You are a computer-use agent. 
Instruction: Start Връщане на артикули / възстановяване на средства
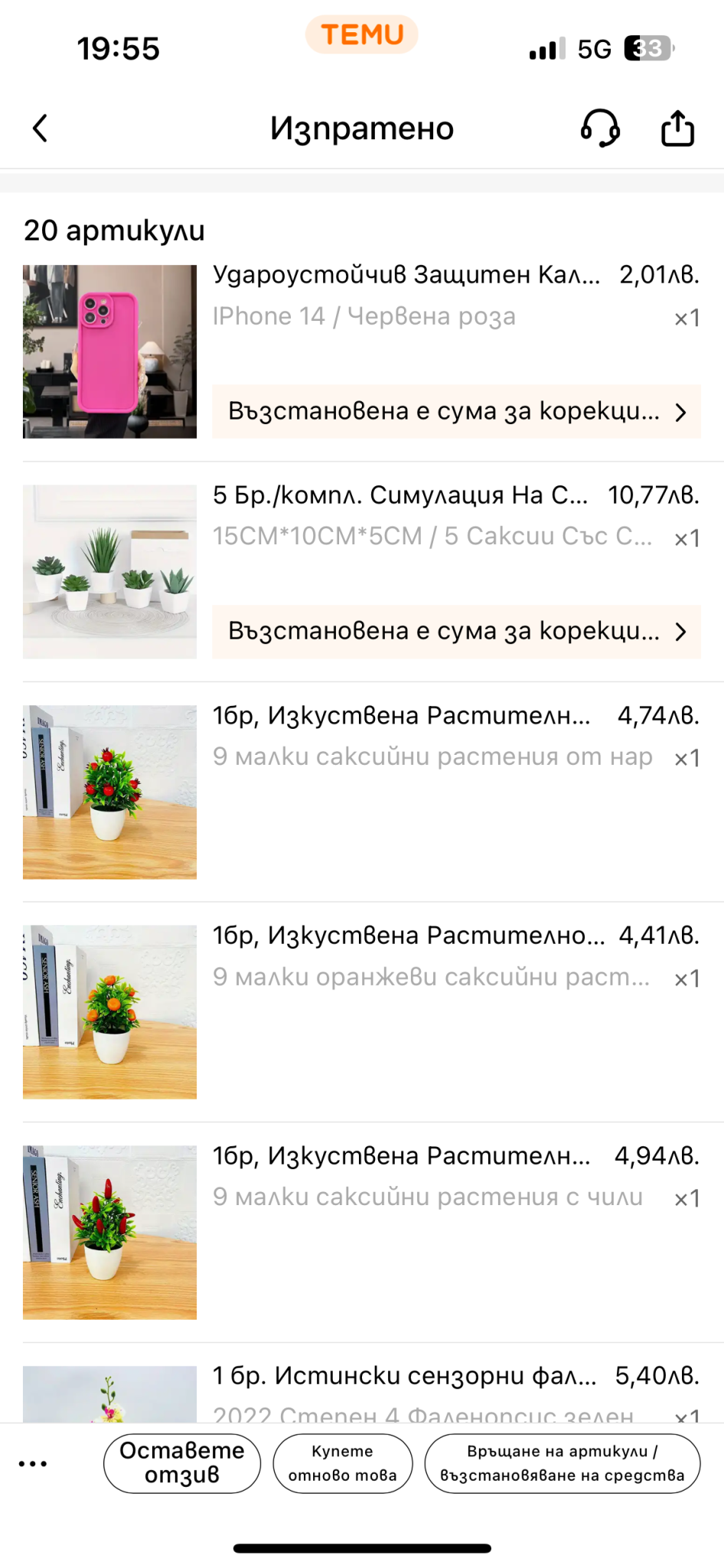point(562,1464)
